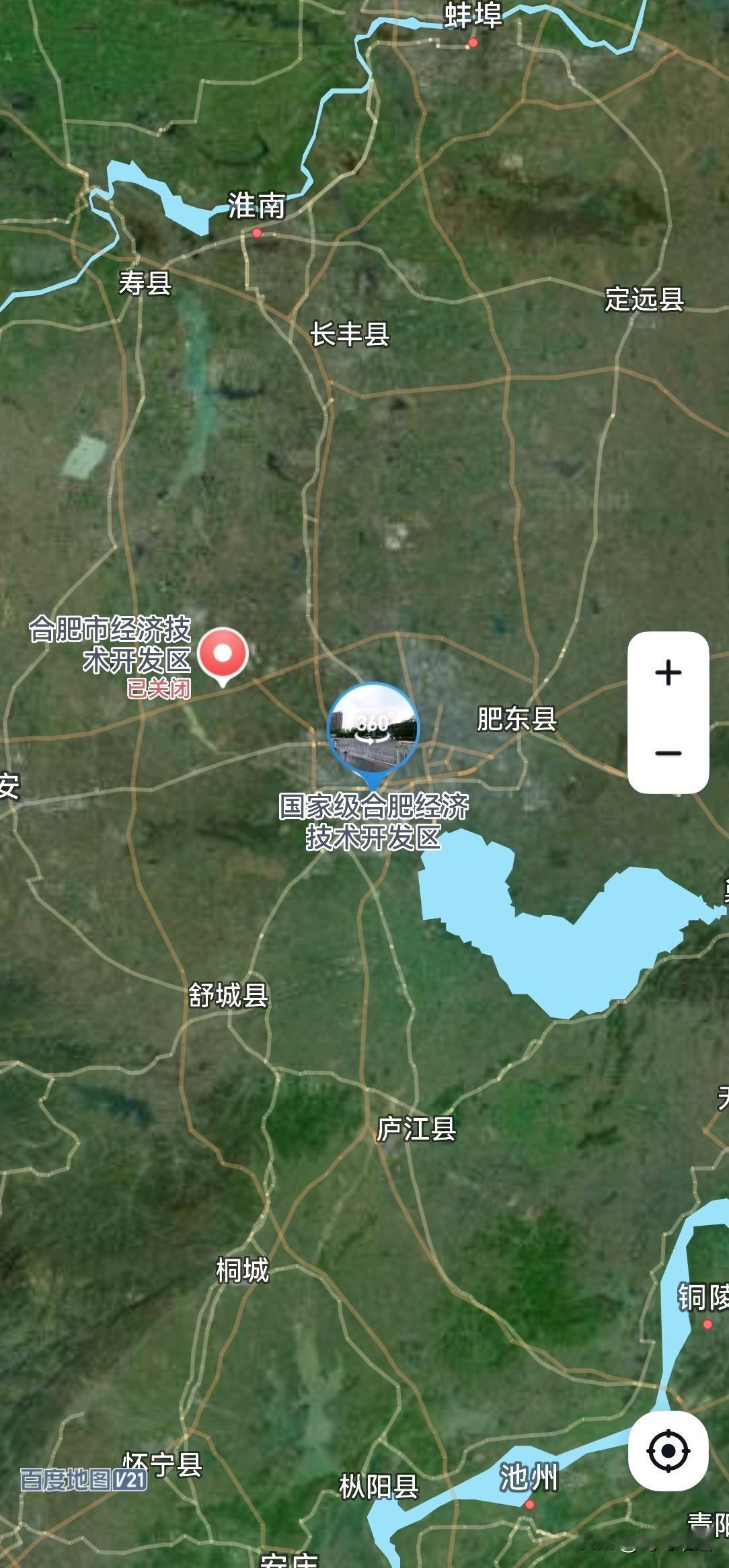Select the red pin for 合肥市经济技术开发区
Screen dimensions: 729x1568
point(222,651)
